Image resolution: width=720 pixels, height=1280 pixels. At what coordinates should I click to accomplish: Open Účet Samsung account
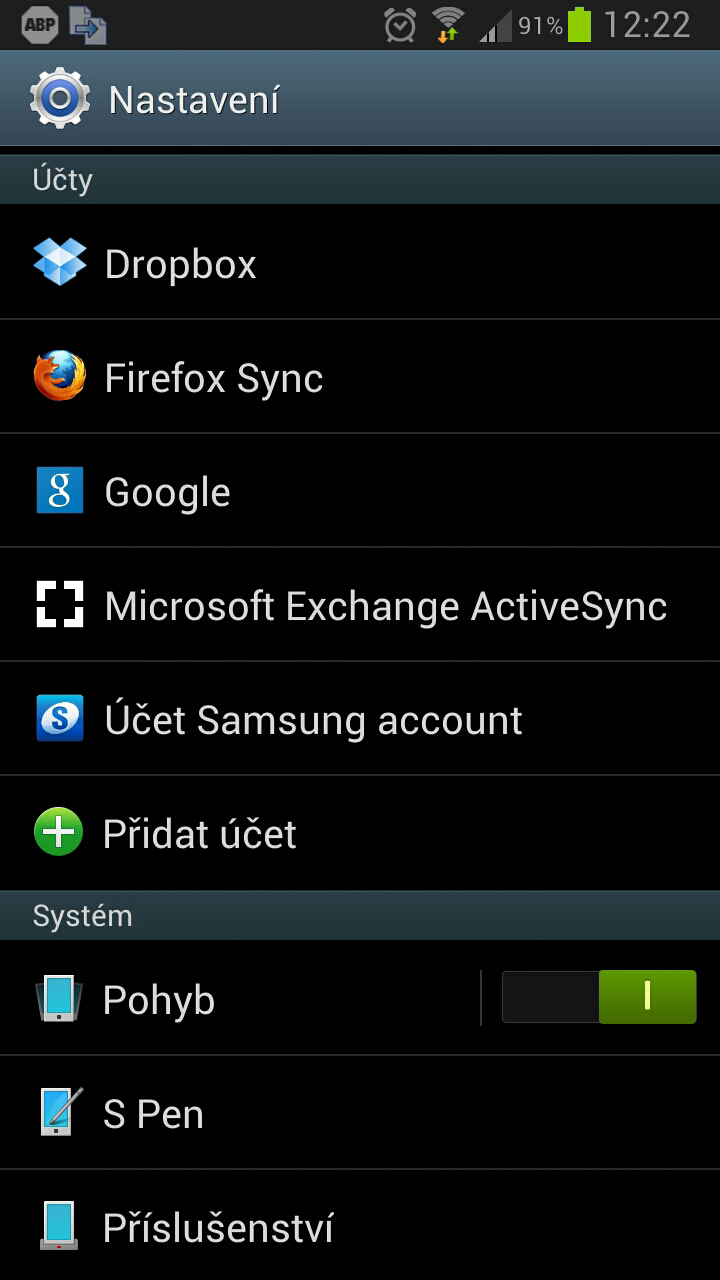point(313,720)
